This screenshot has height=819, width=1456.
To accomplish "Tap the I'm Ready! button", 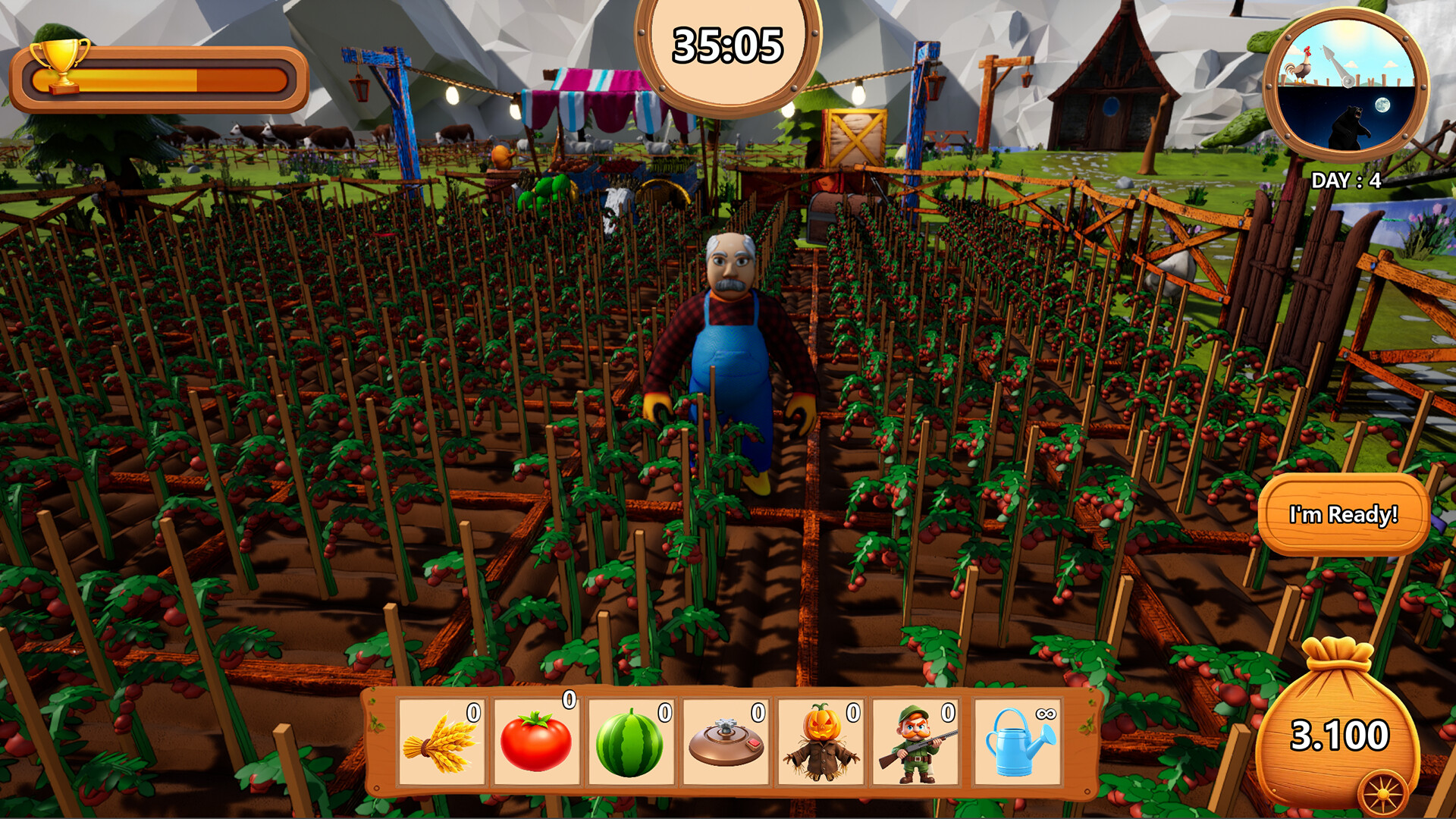I will [1343, 515].
